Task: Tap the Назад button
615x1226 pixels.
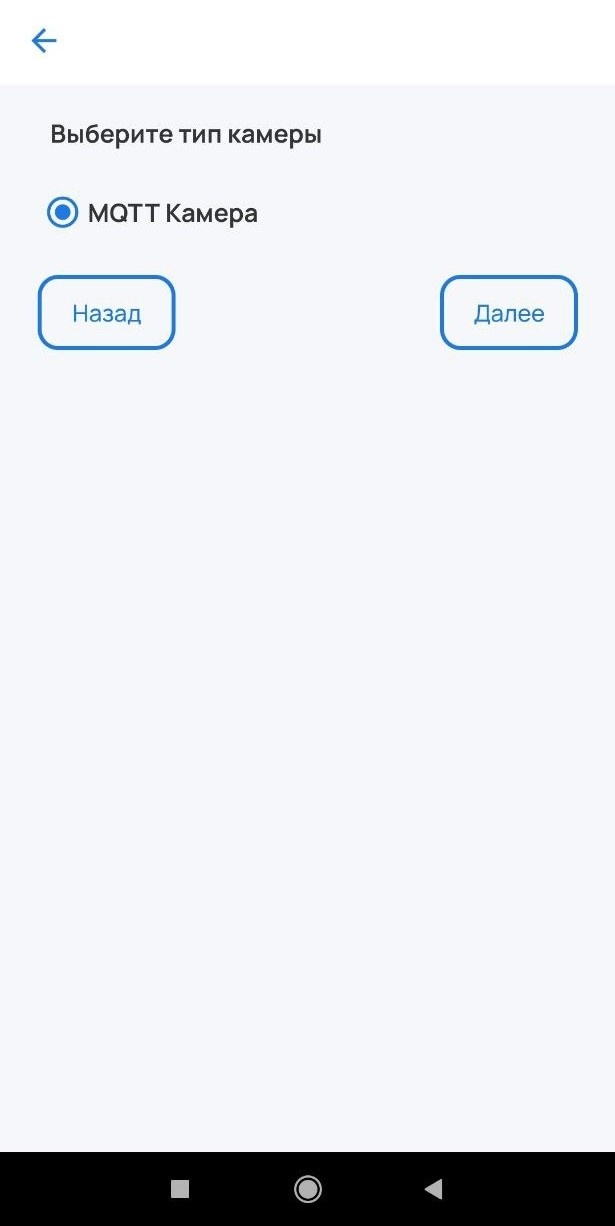Action: coord(107,313)
